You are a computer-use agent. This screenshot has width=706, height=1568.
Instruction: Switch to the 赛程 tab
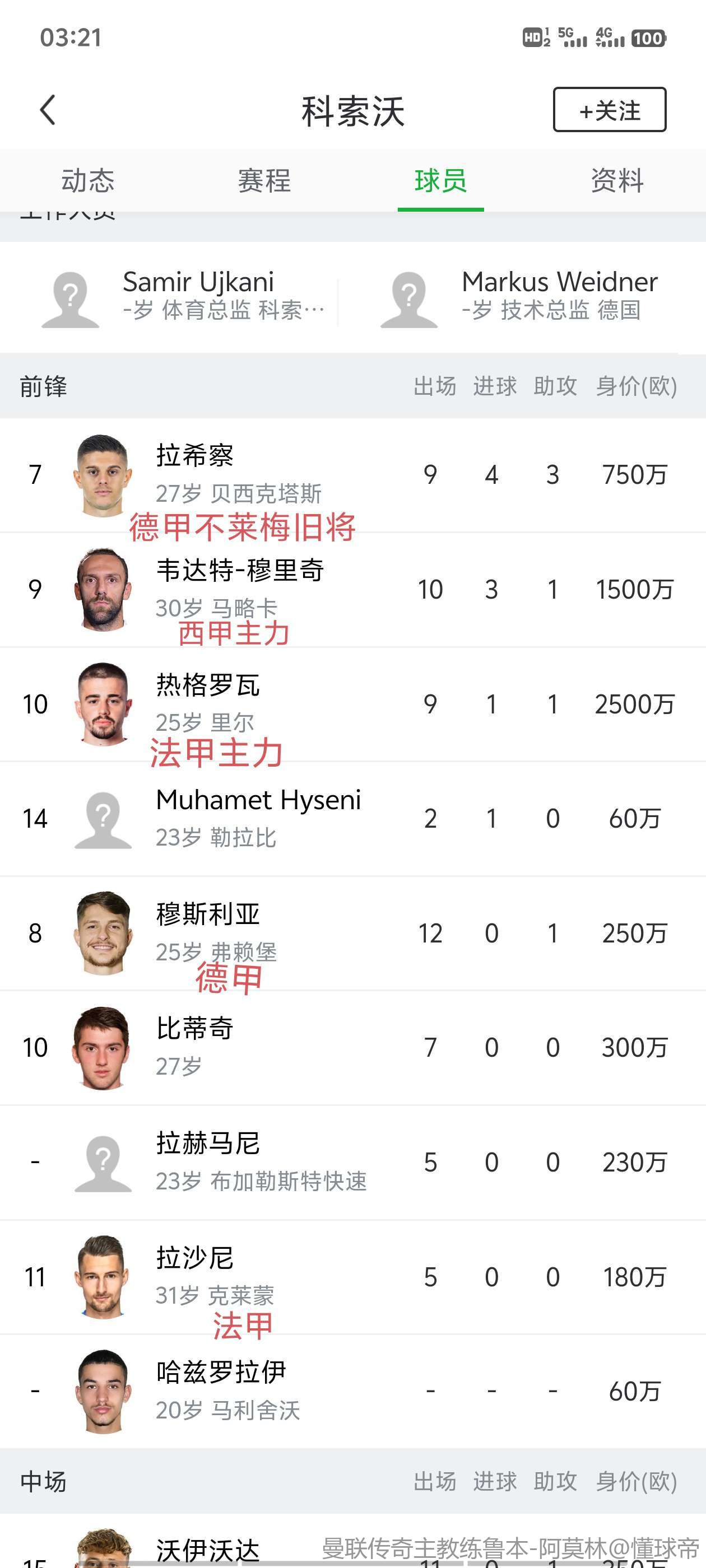coord(264,181)
